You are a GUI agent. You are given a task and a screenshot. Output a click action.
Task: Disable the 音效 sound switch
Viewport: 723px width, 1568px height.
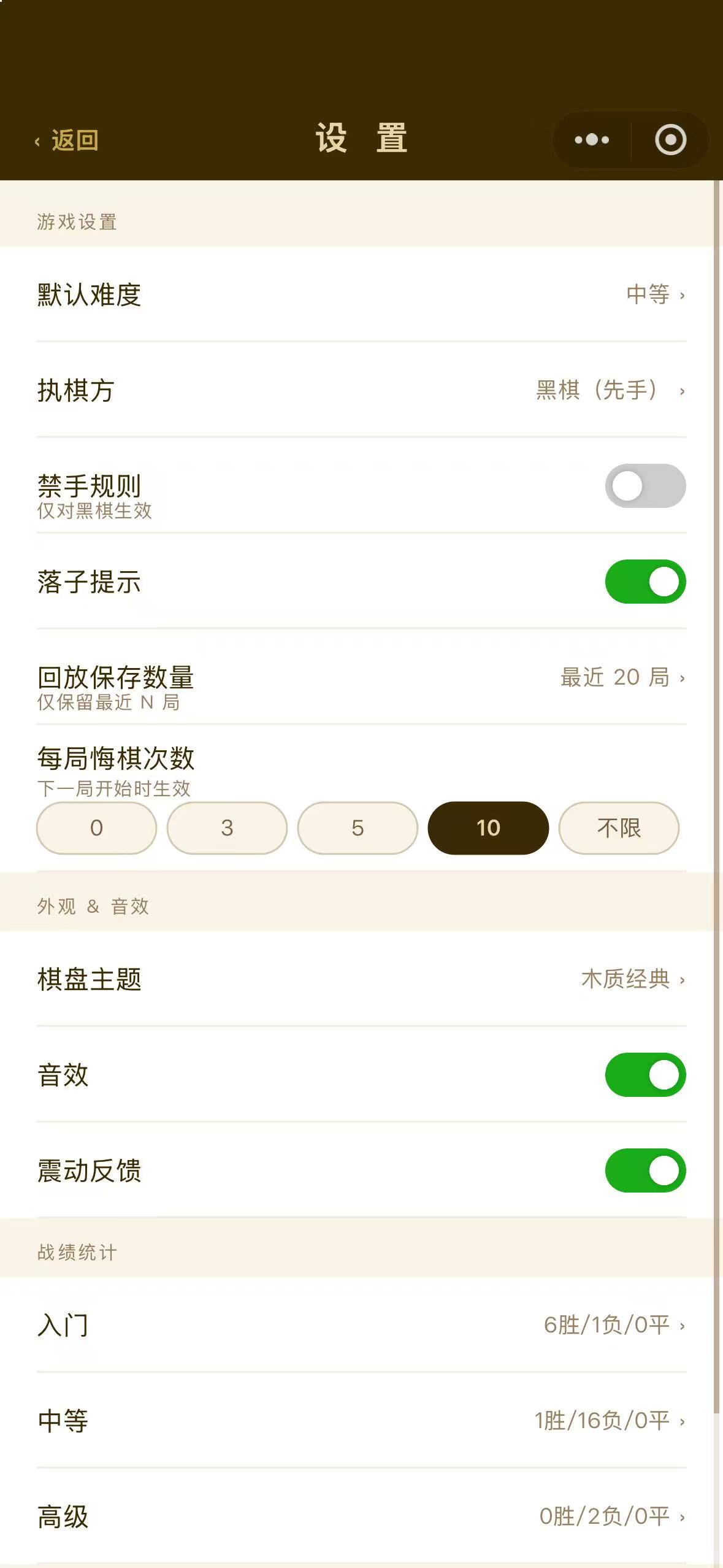[645, 1075]
